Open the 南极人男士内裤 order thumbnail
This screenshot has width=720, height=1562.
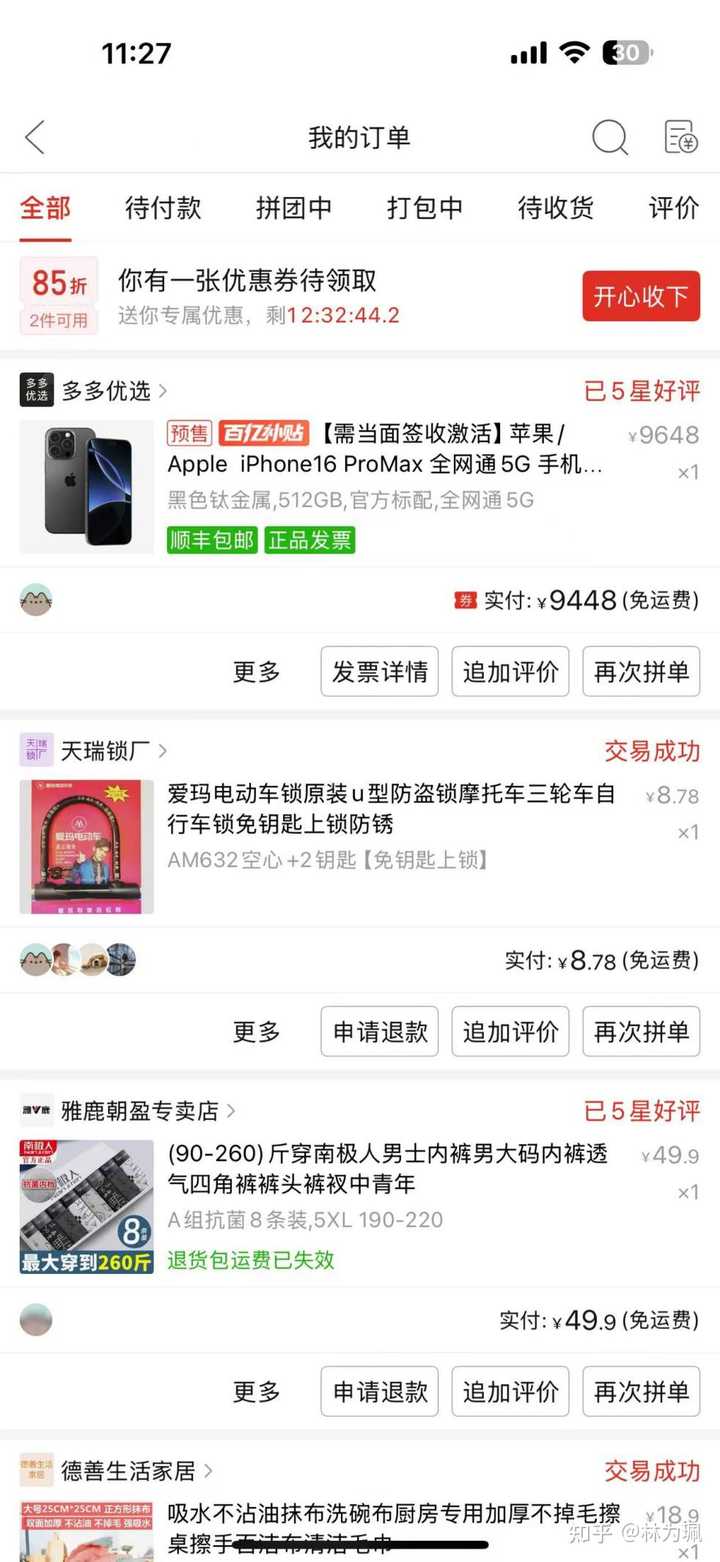tap(87, 1207)
